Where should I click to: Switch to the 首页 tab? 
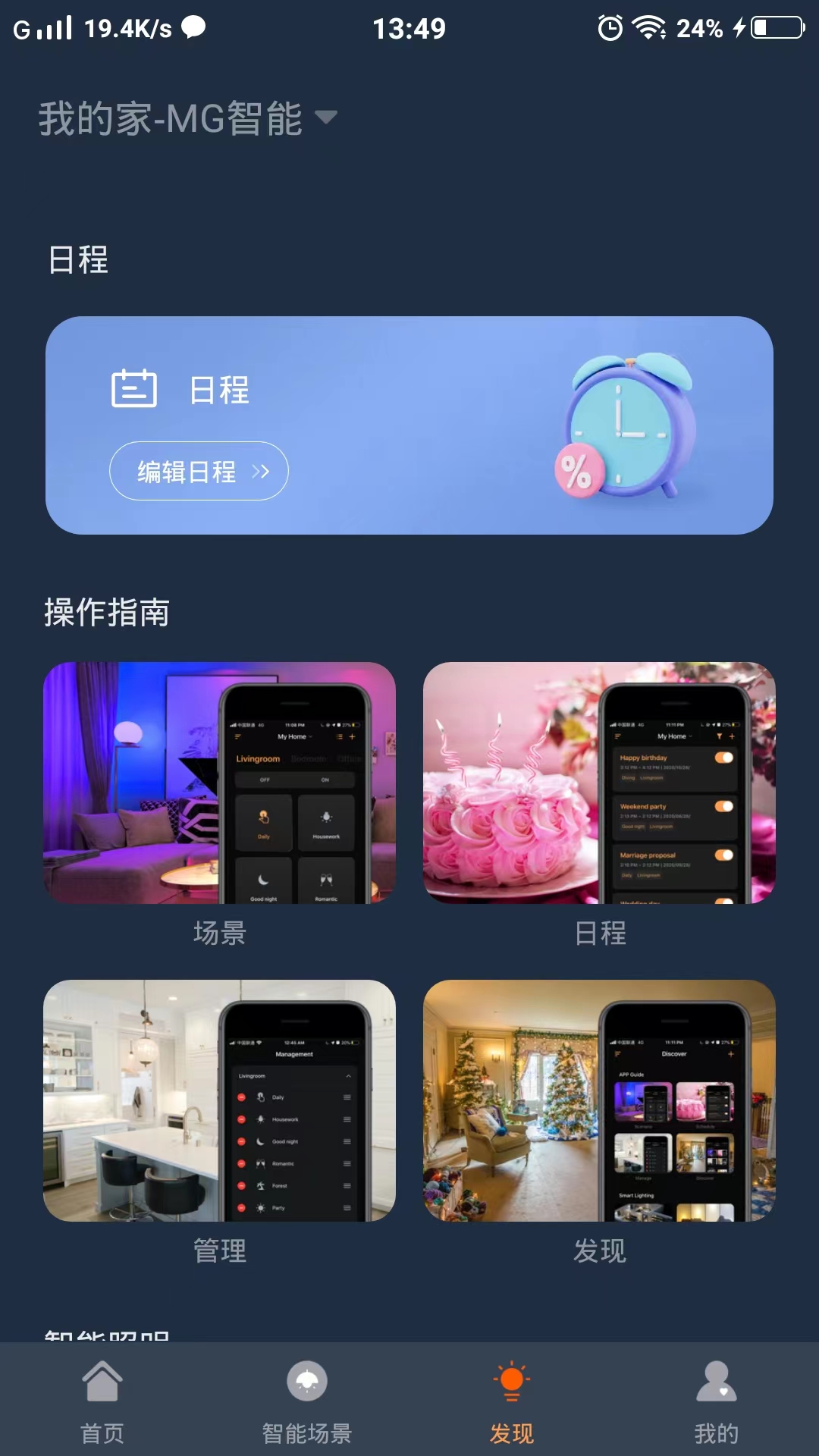(x=102, y=1400)
